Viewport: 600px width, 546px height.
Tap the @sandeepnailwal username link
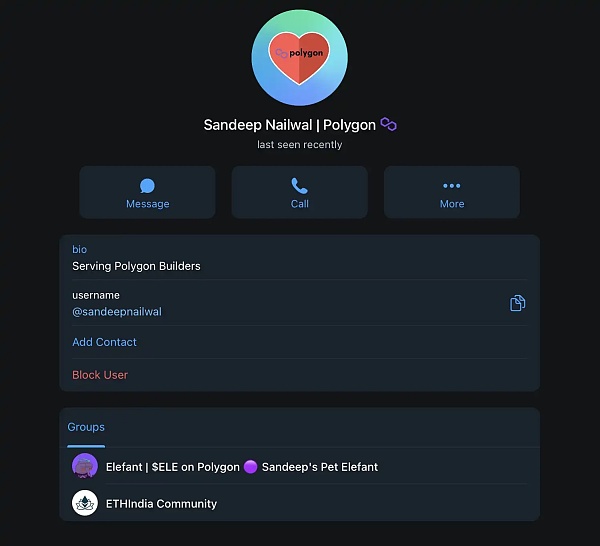[x=116, y=311]
